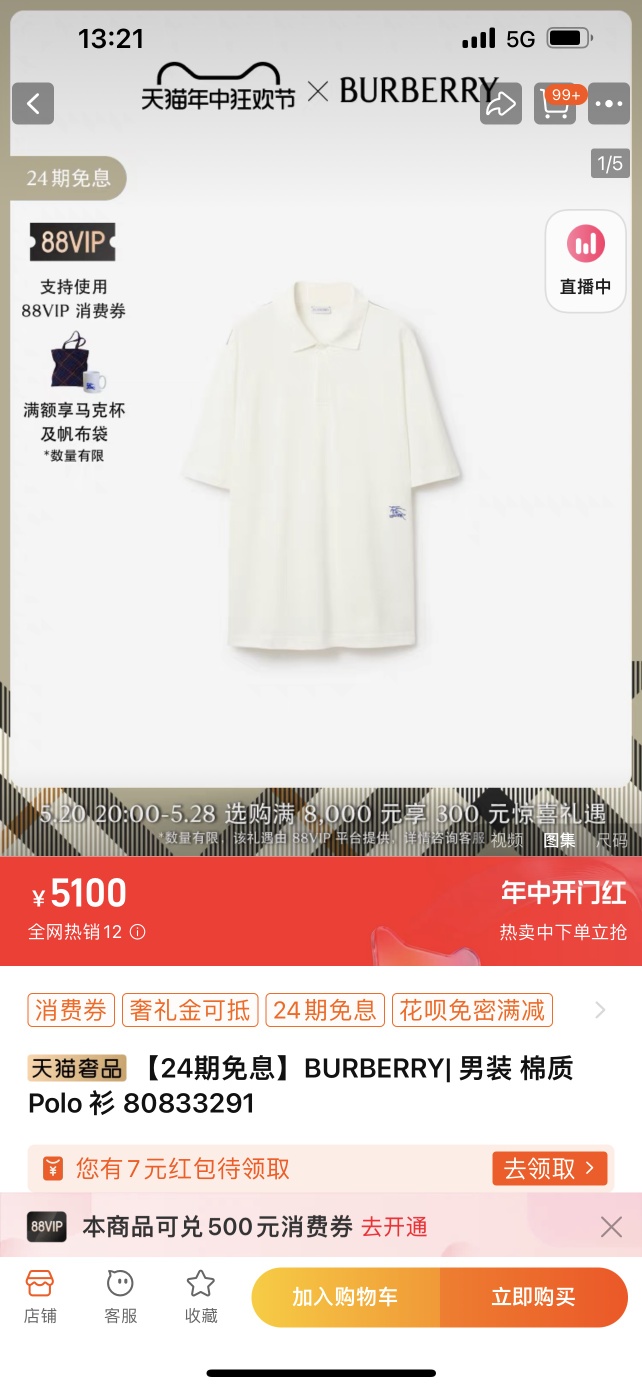The height and width of the screenshot is (1389, 642).
Task: Go back to the previous page
Action: [x=33, y=103]
